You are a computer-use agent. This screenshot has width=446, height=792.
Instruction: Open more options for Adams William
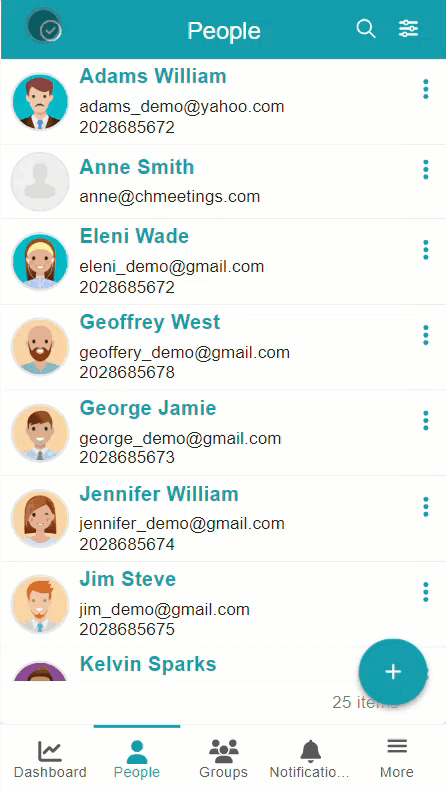(426, 89)
